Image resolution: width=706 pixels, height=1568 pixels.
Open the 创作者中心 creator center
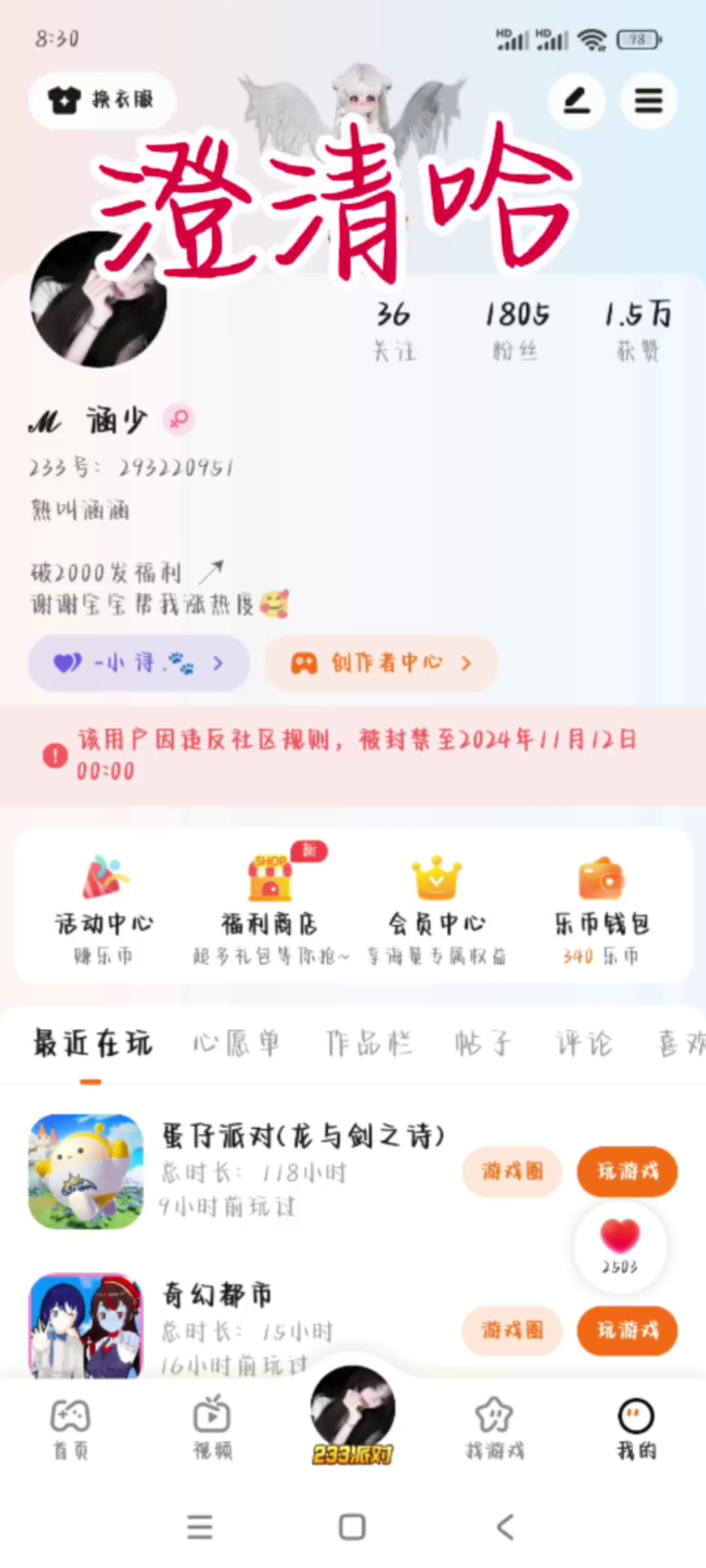click(382, 662)
